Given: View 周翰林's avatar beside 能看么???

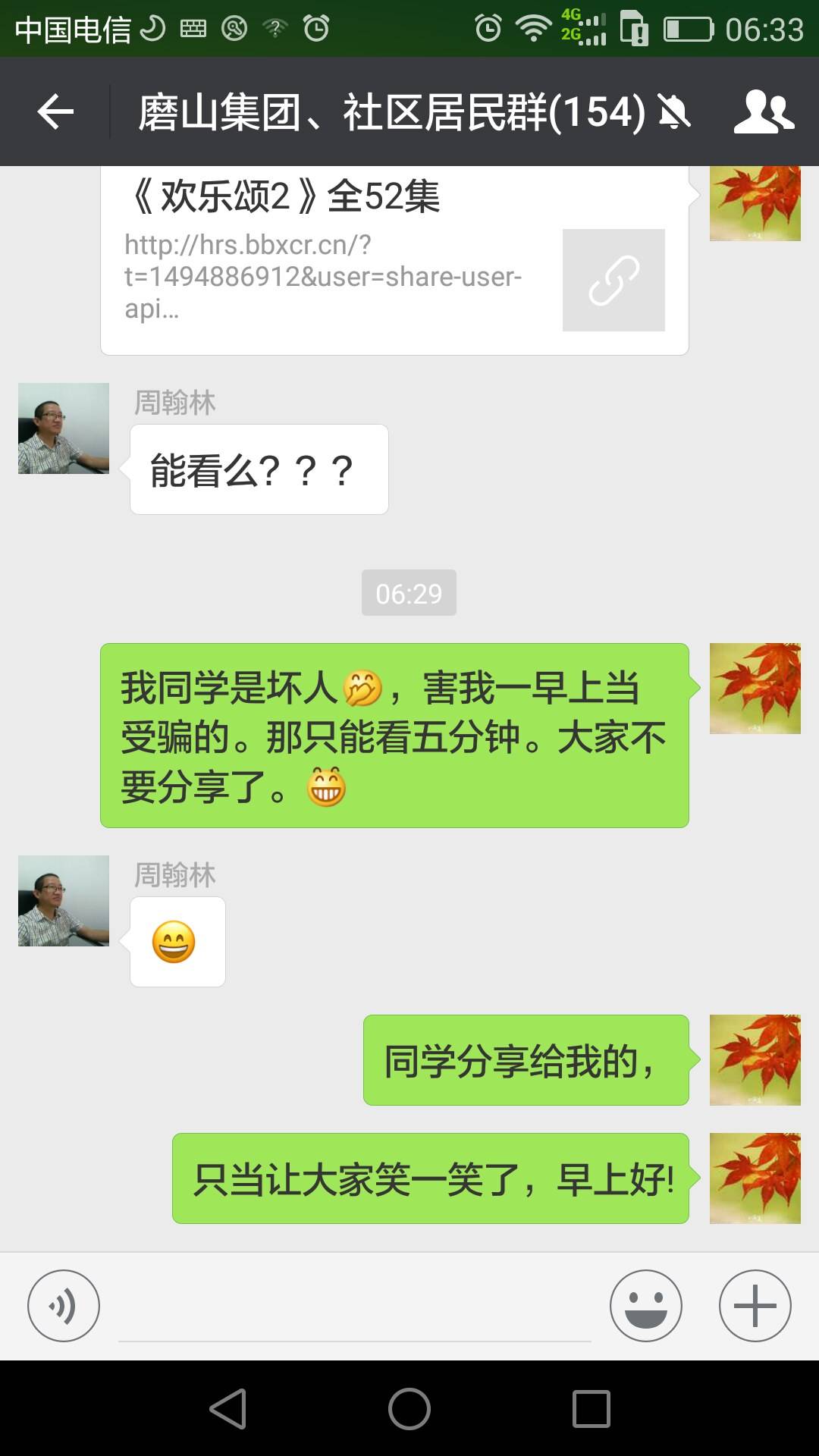Looking at the screenshot, I should [x=64, y=428].
